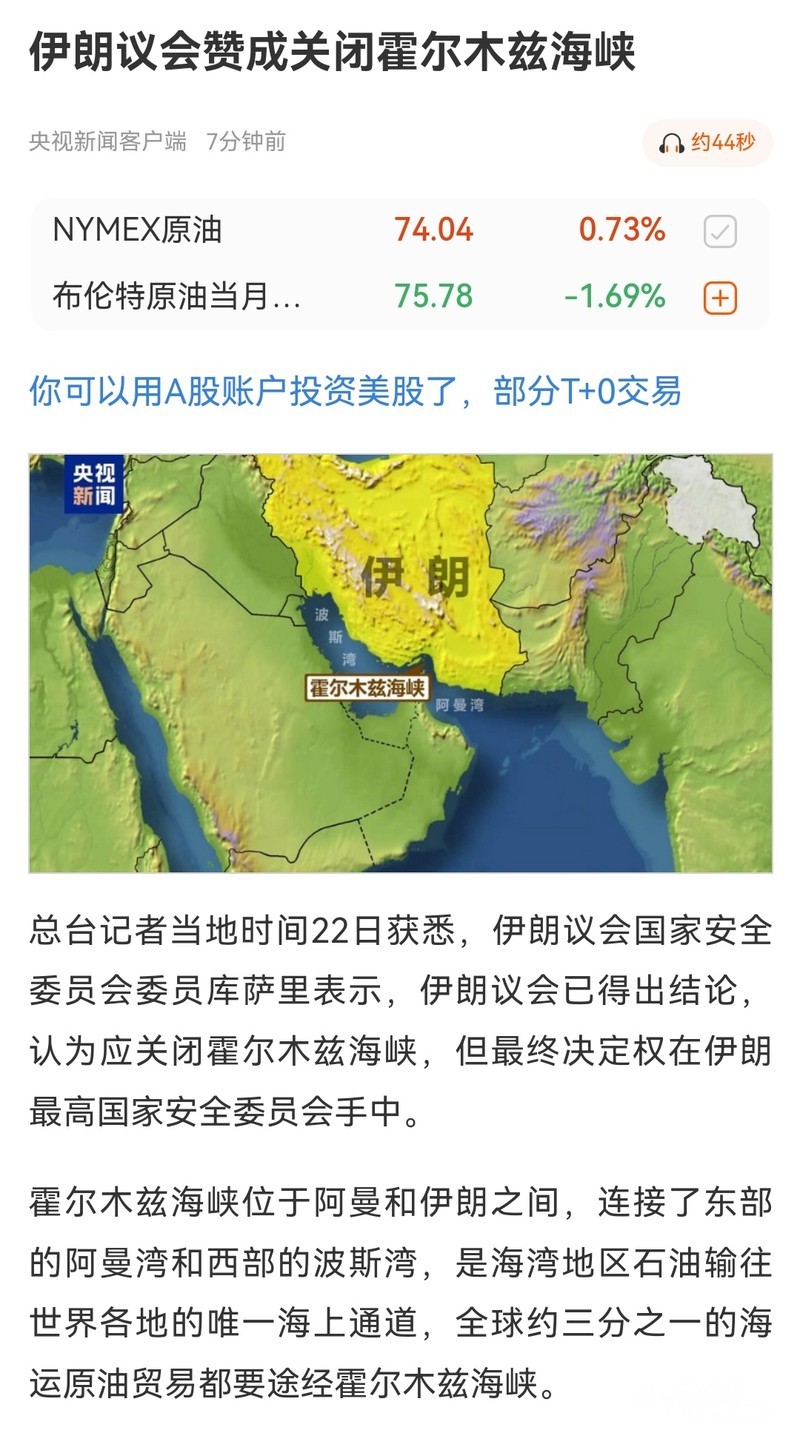Screen dimensions: 800x1433
Task: View the 霍尔木兹海峡 map image
Action: pos(400,662)
